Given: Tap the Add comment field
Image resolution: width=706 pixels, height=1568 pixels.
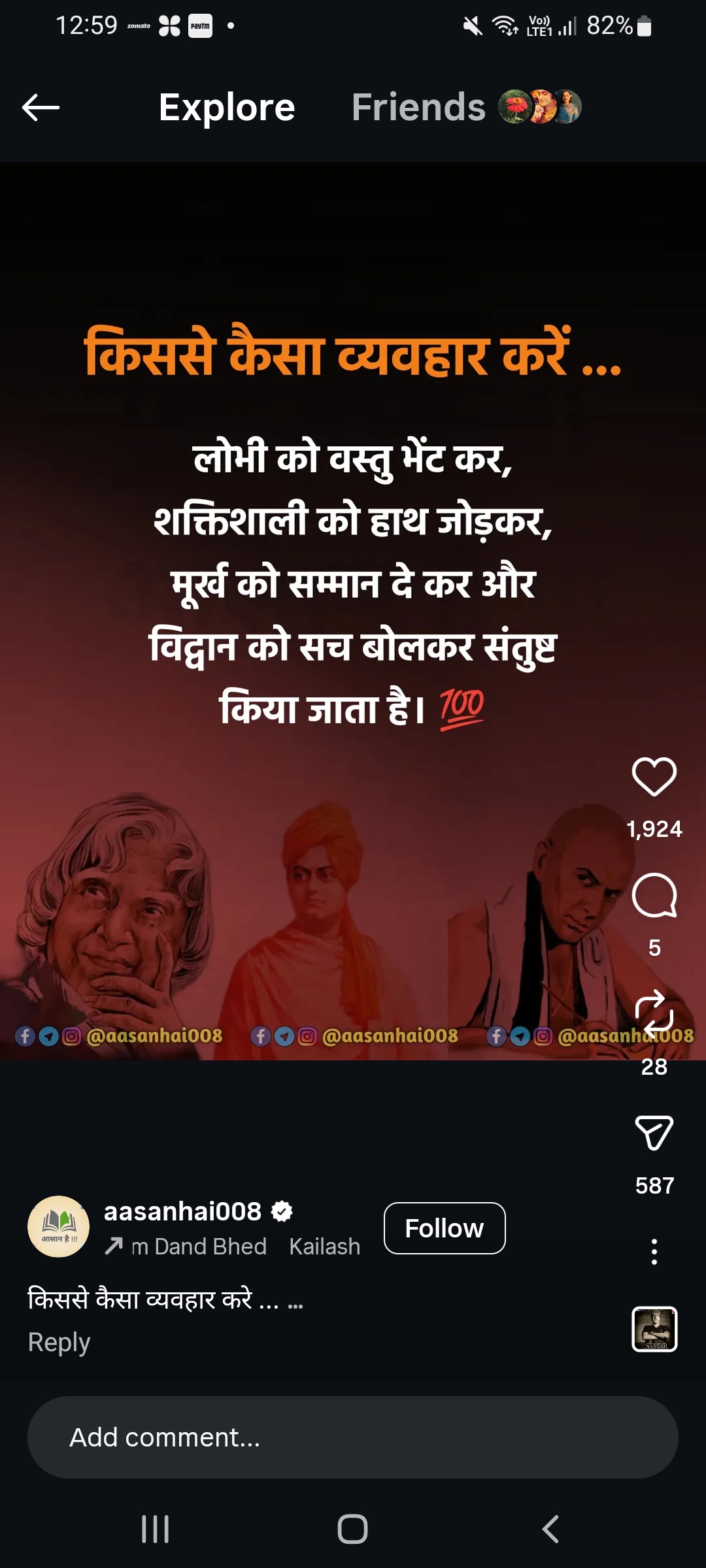Looking at the screenshot, I should pyautogui.click(x=353, y=1437).
